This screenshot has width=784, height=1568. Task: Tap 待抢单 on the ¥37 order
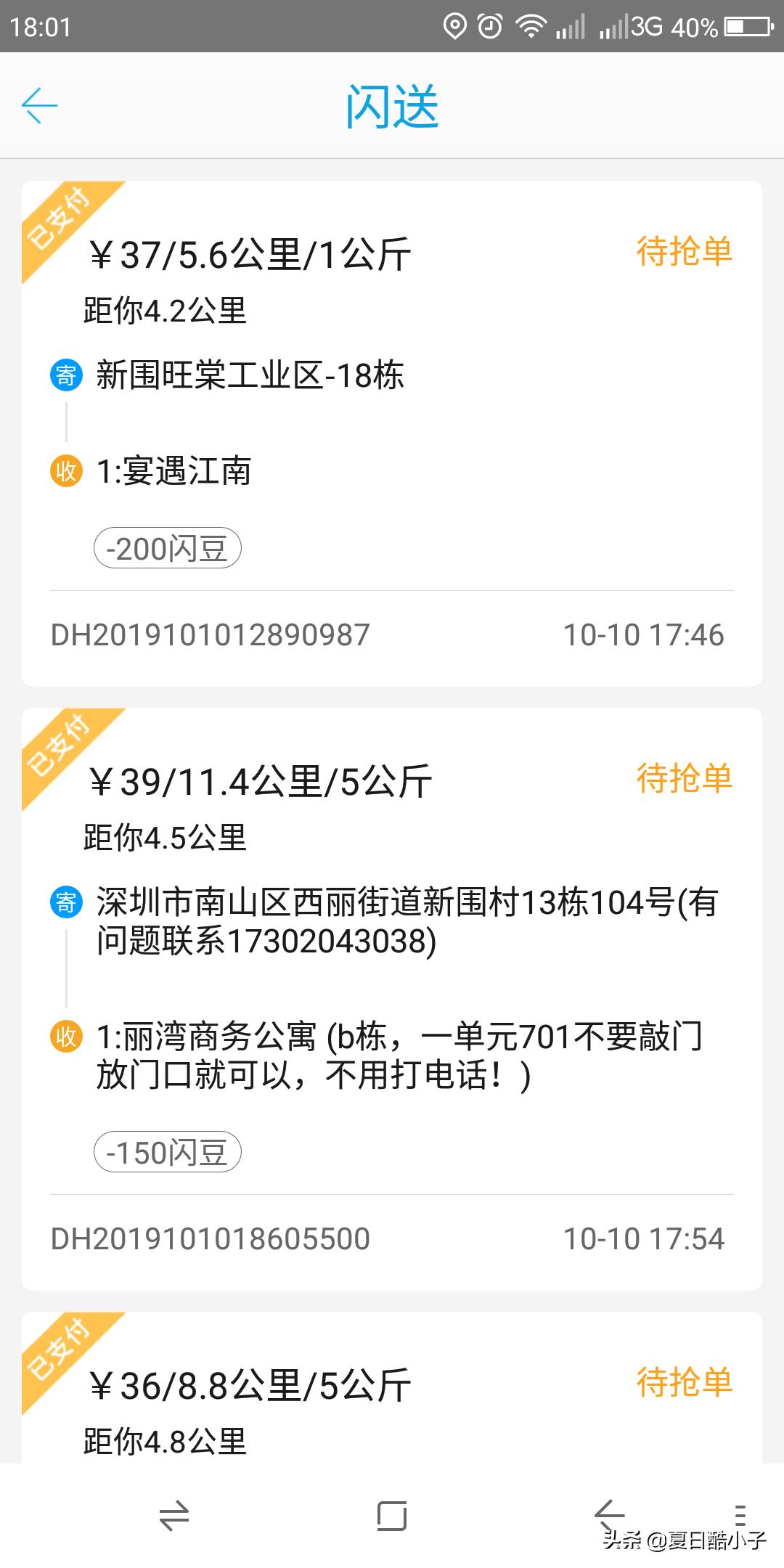[x=683, y=253]
